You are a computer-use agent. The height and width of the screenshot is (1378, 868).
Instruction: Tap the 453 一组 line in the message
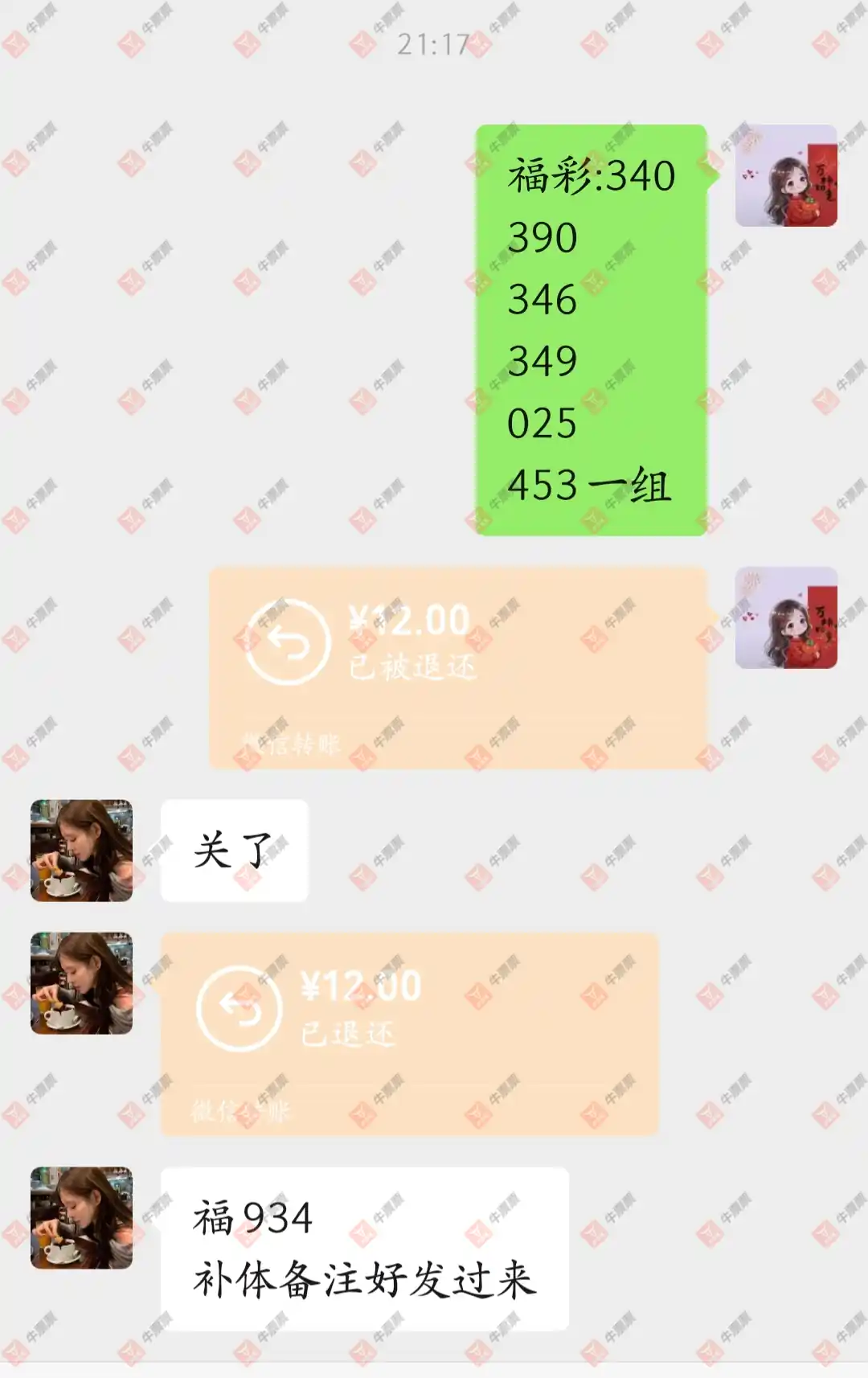coord(591,483)
